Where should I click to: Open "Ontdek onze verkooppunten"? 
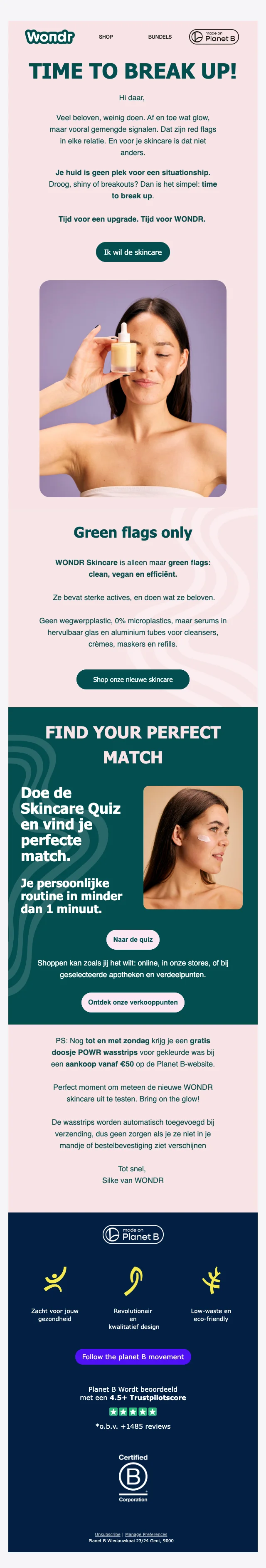[133, 1002]
